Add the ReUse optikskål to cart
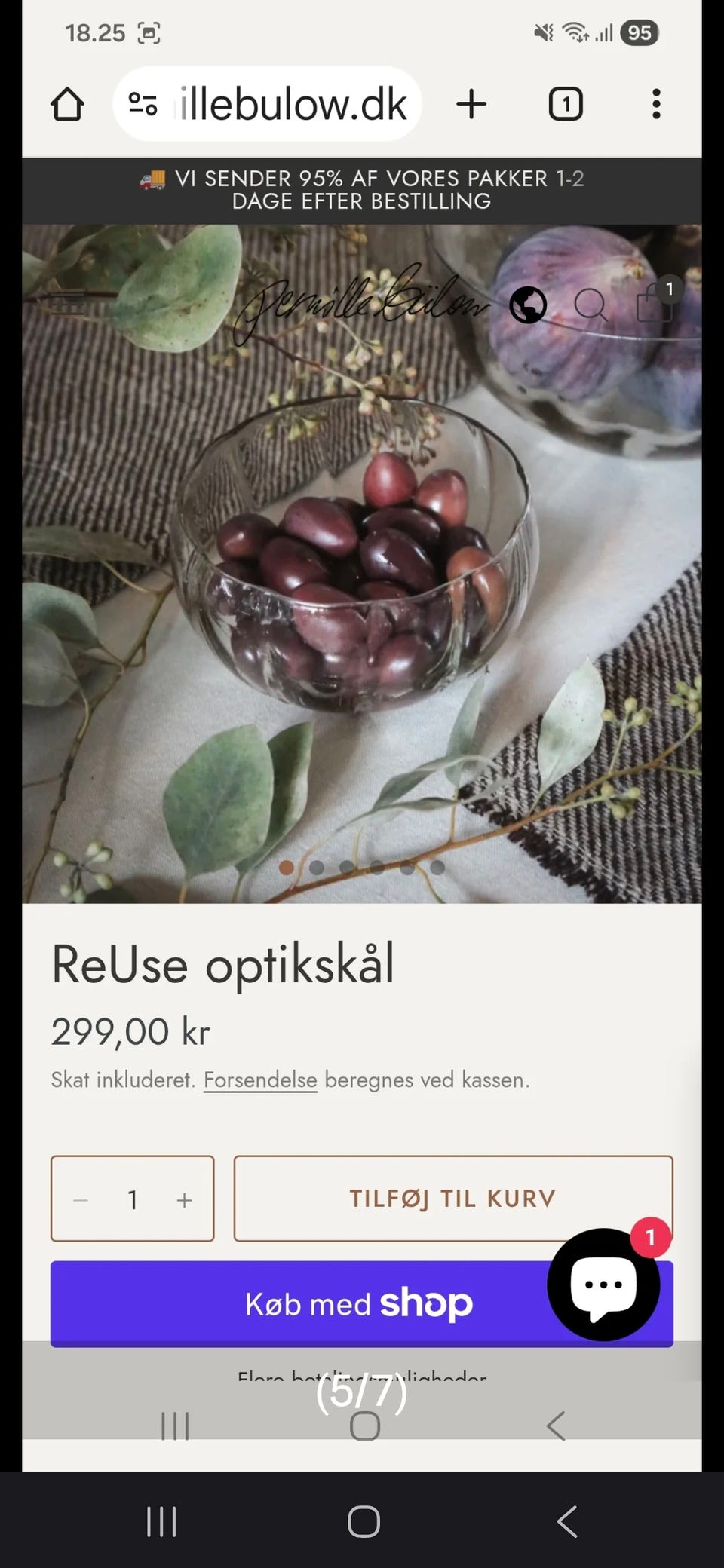 click(451, 1198)
